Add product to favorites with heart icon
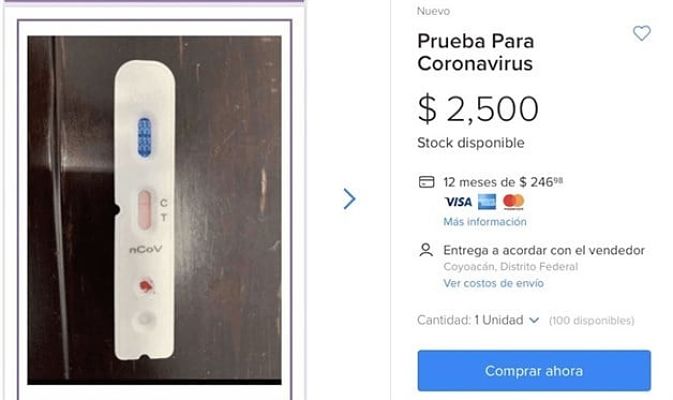The height and width of the screenshot is (400, 673). click(641, 34)
